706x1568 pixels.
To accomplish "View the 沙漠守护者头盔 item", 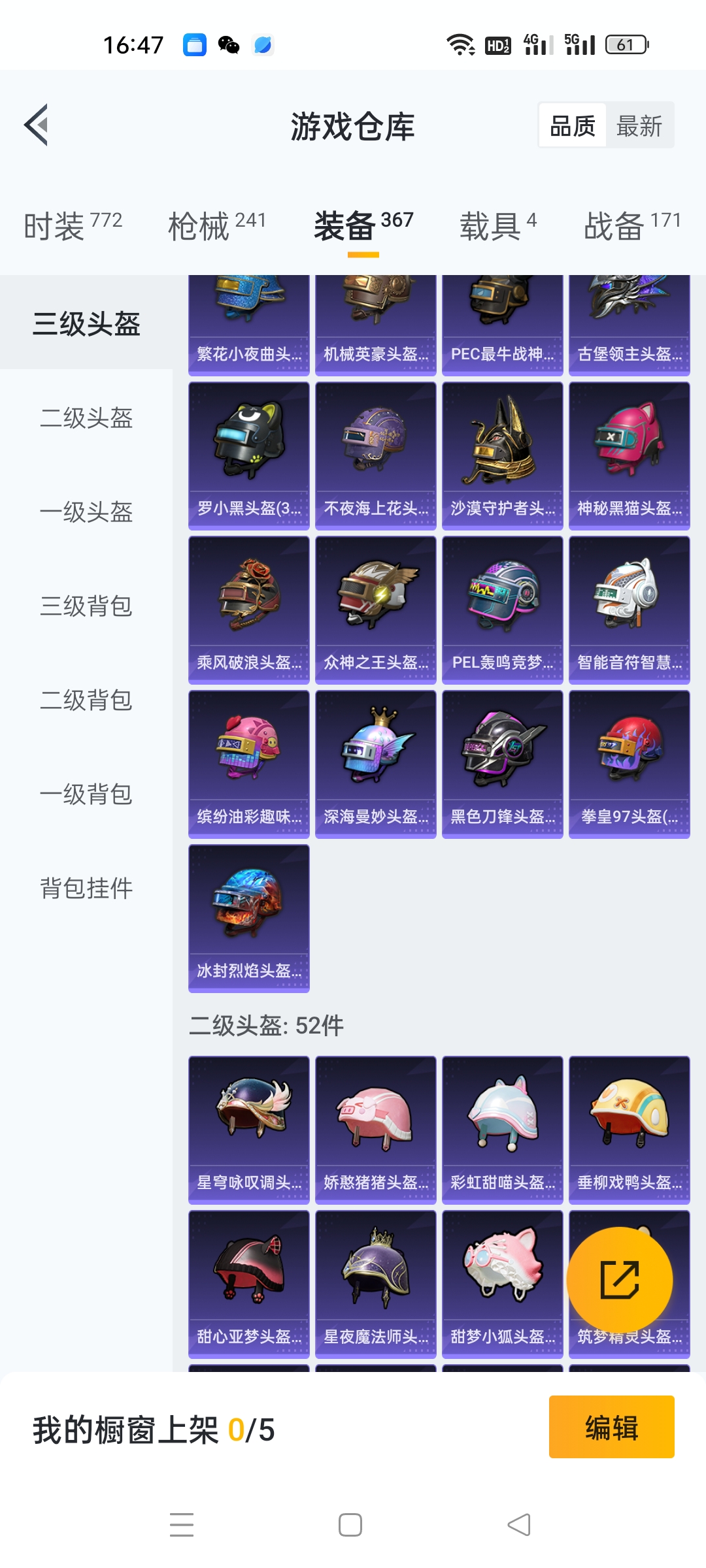I will tap(502, 455).
